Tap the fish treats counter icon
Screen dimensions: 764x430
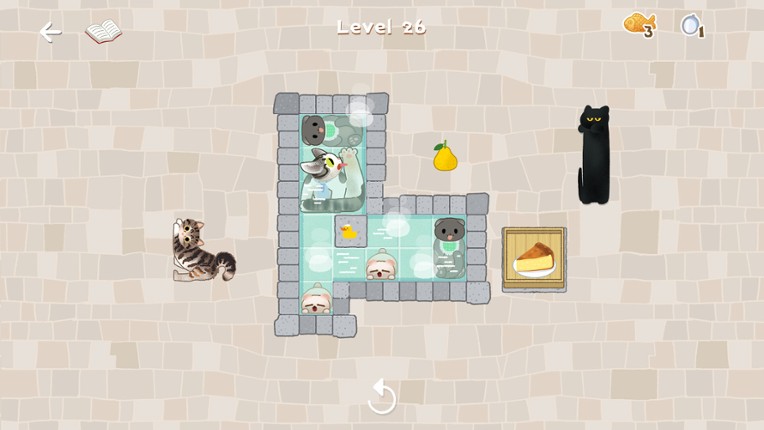(638, 24)
